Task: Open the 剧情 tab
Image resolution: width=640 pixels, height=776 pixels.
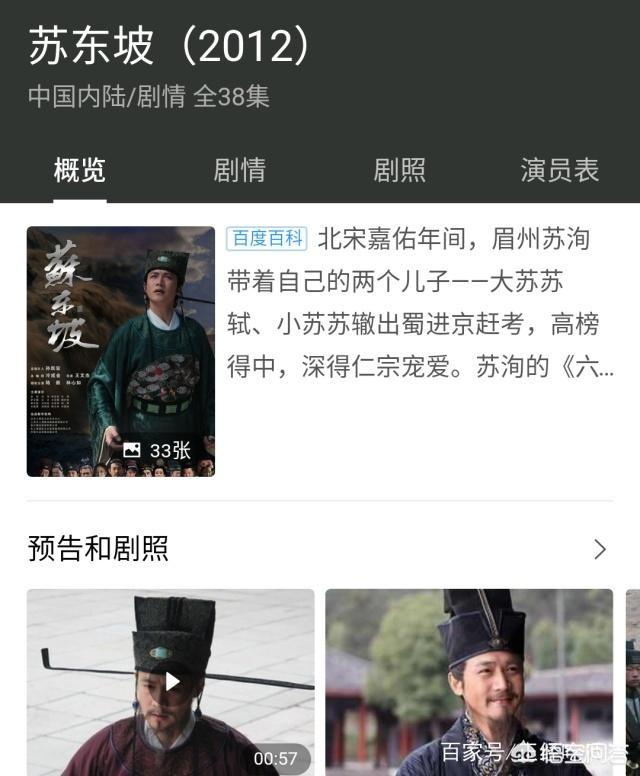Action: 240,170
